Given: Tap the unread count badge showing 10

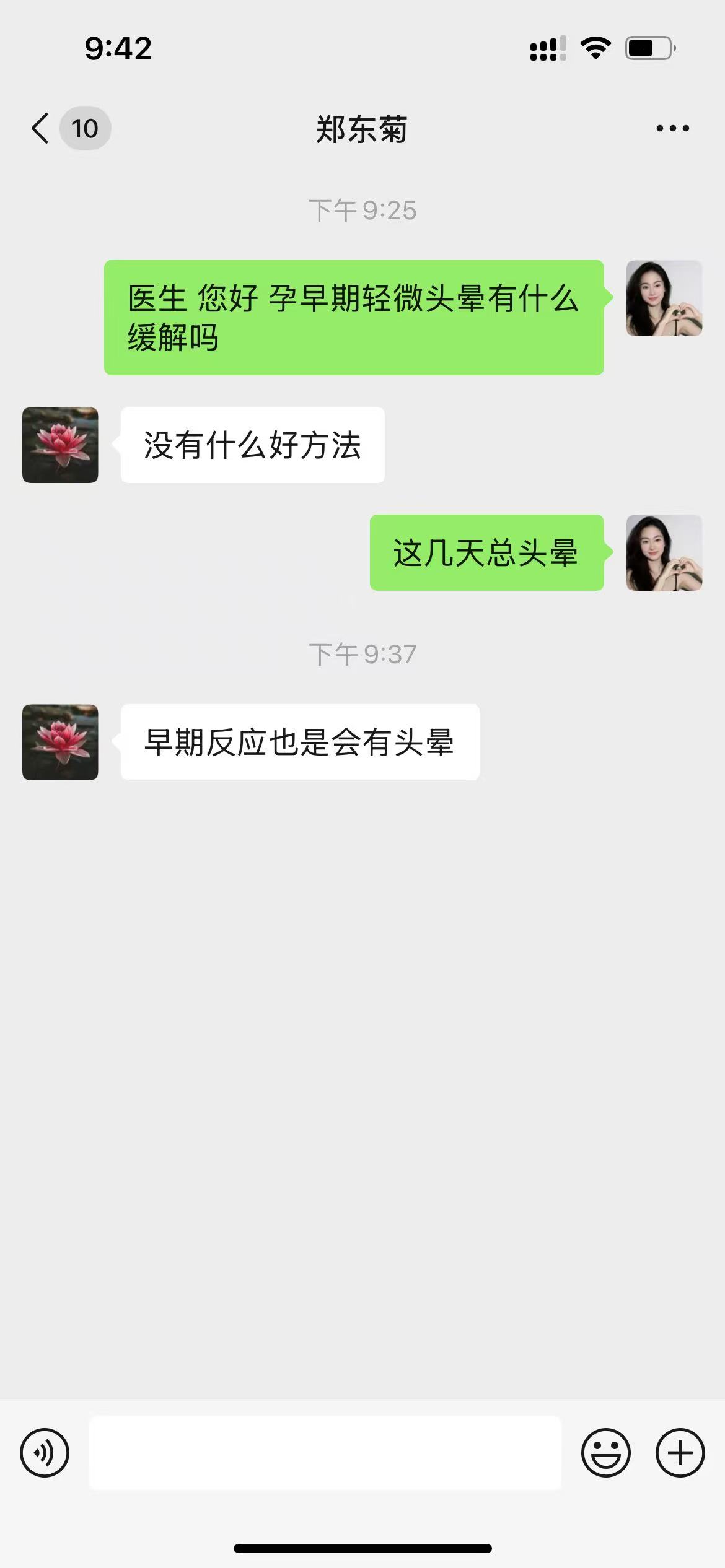Looking at the screenshot, I should pyautogui.click(x=86, y=128).
